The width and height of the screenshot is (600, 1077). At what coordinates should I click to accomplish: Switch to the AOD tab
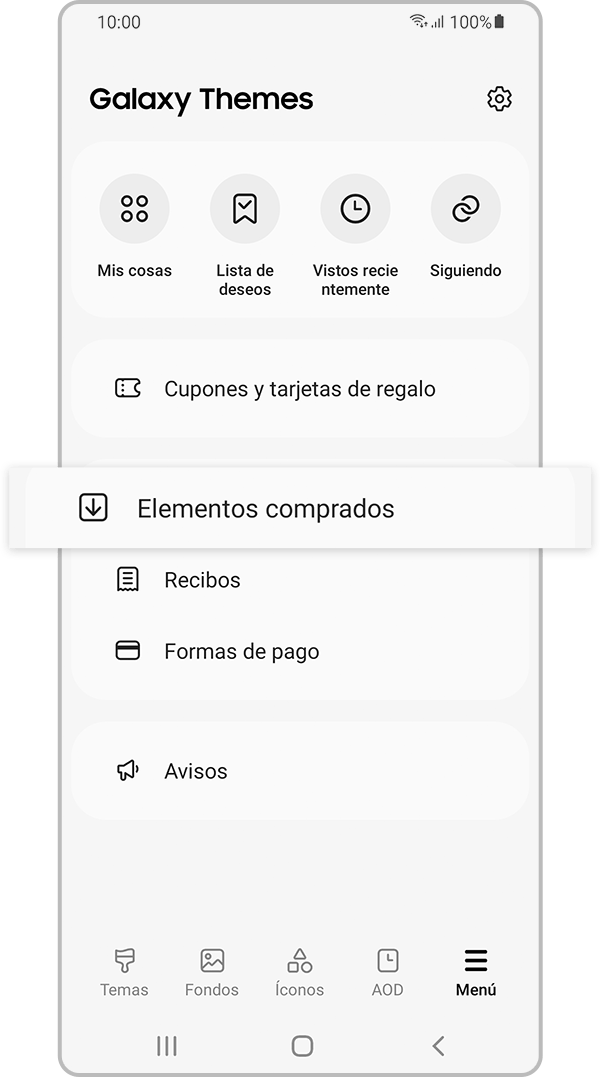(388, 973)
